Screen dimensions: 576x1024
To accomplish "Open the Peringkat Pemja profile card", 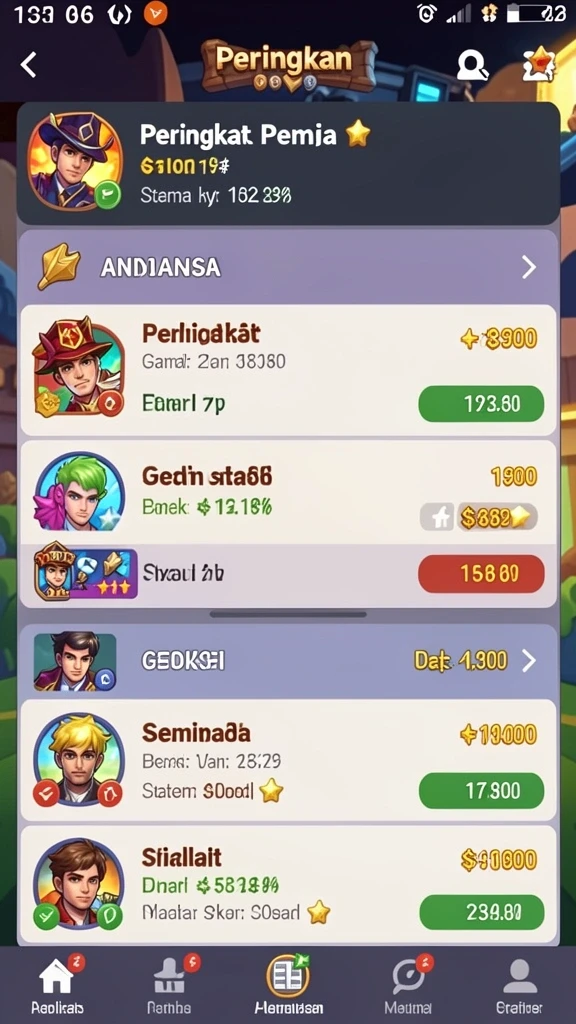I will tap(288, 163).
